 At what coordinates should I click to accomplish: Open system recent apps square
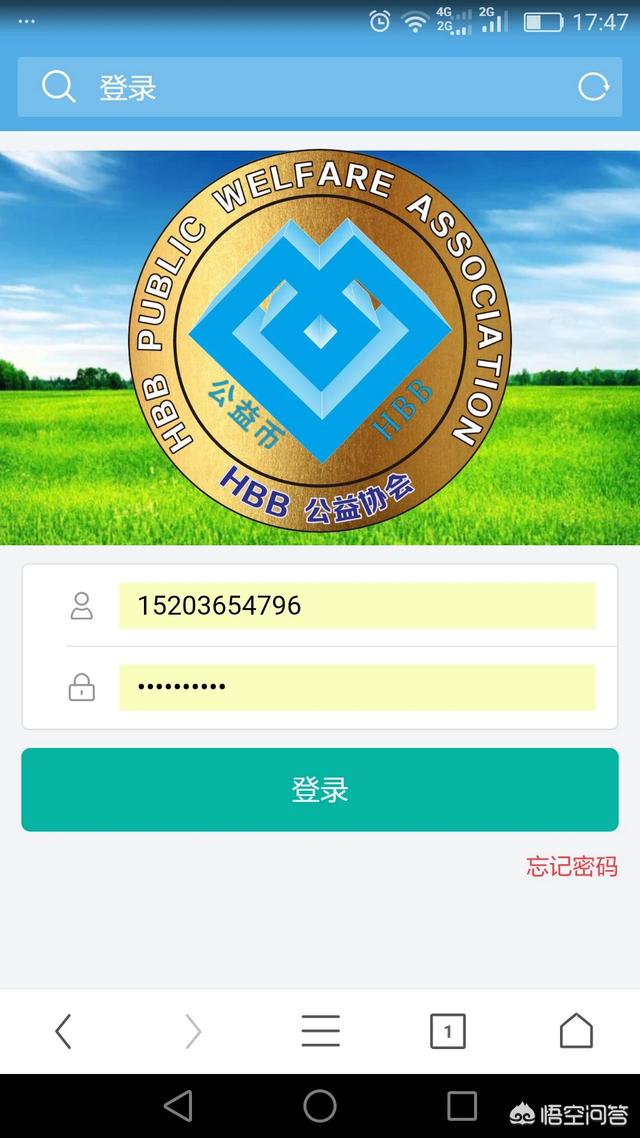point(461,1106)
